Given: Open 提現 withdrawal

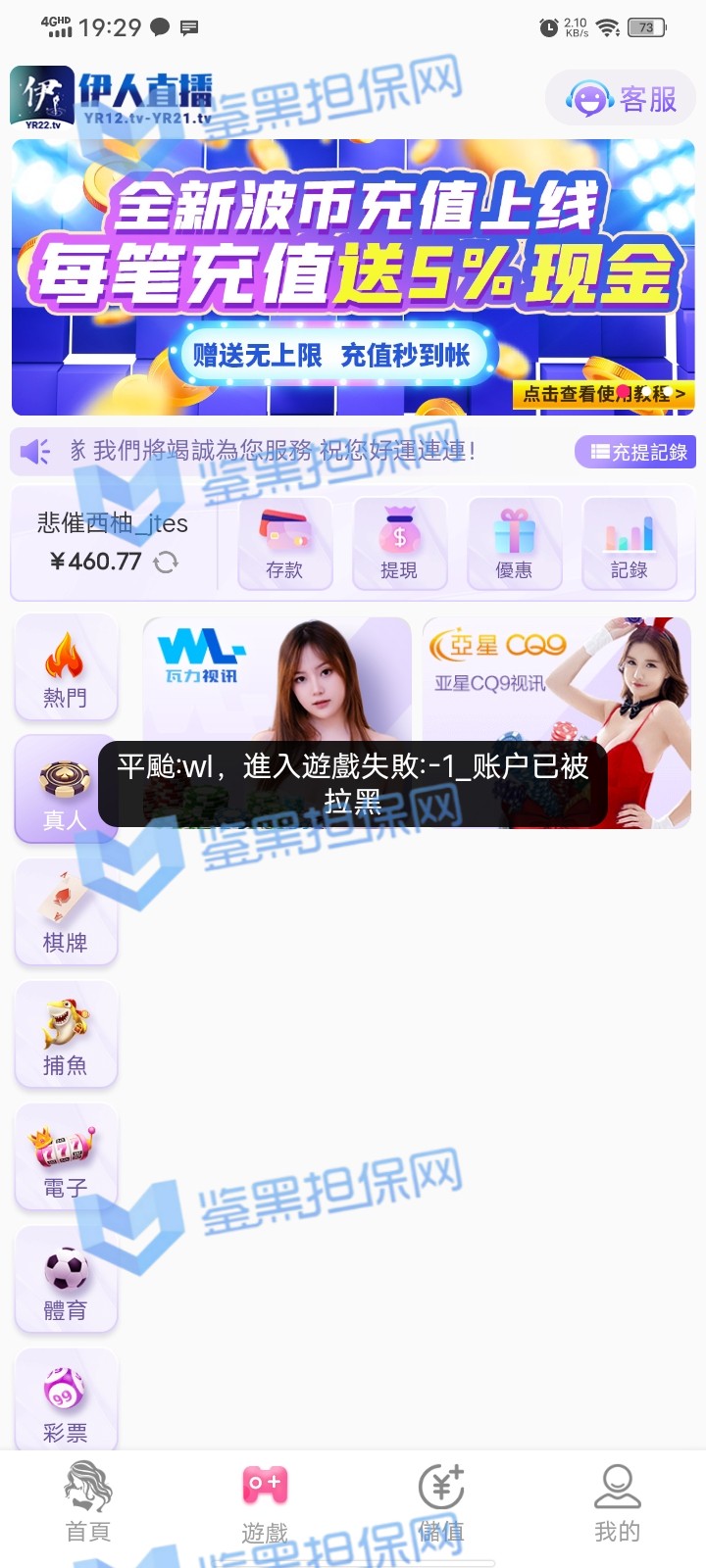Looking at the screenshot, I should point(399,544).
